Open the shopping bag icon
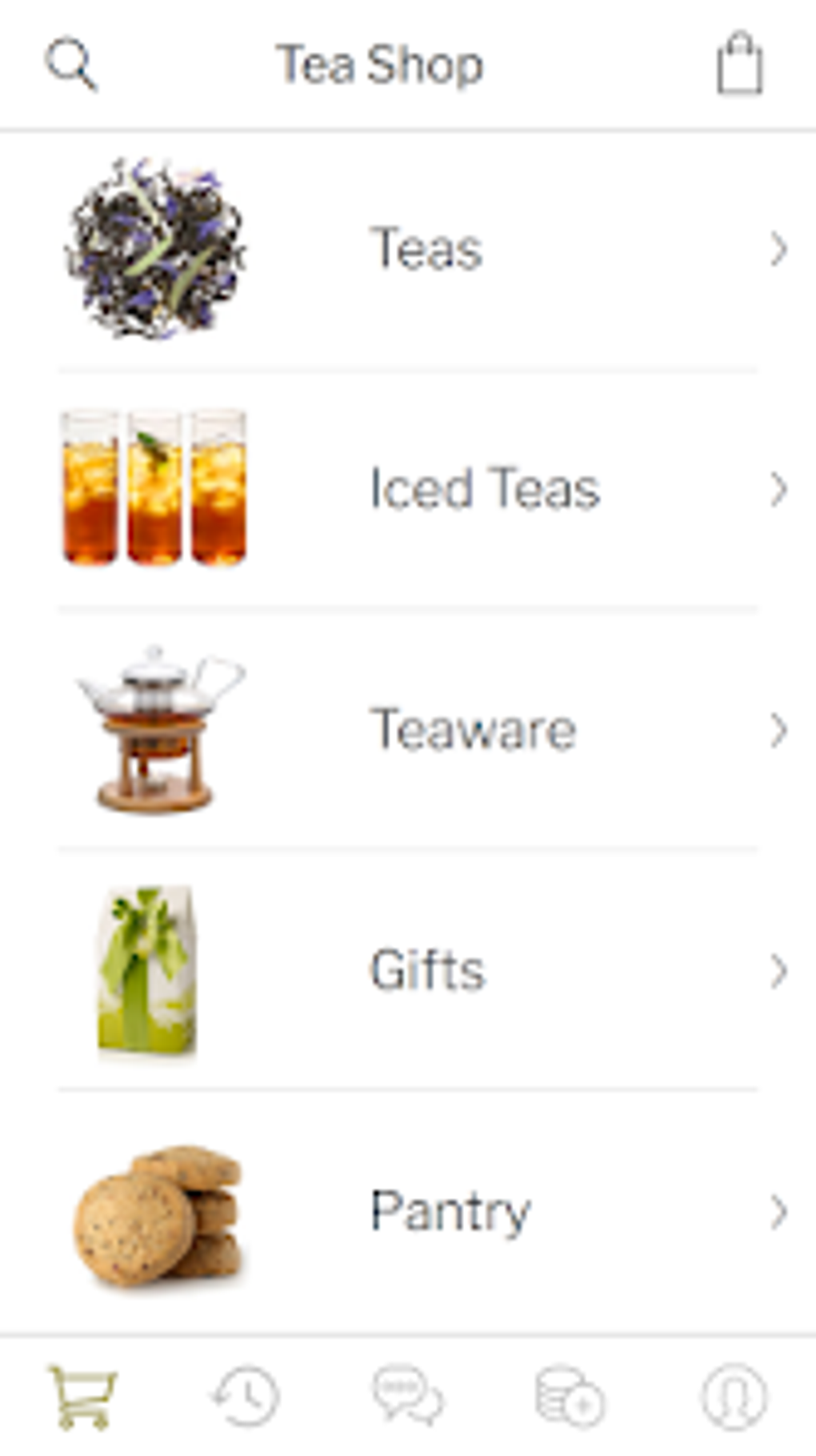The height and width of the screenshot is (1456, 816). 739,63
